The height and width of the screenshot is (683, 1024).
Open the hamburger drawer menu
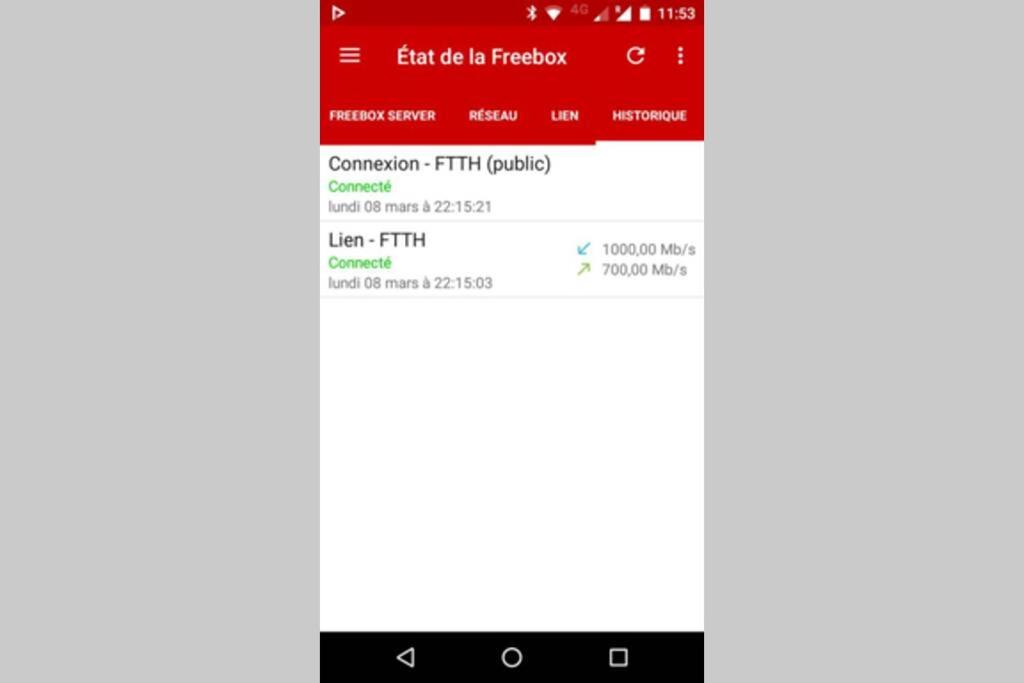[x=349, y=56]
